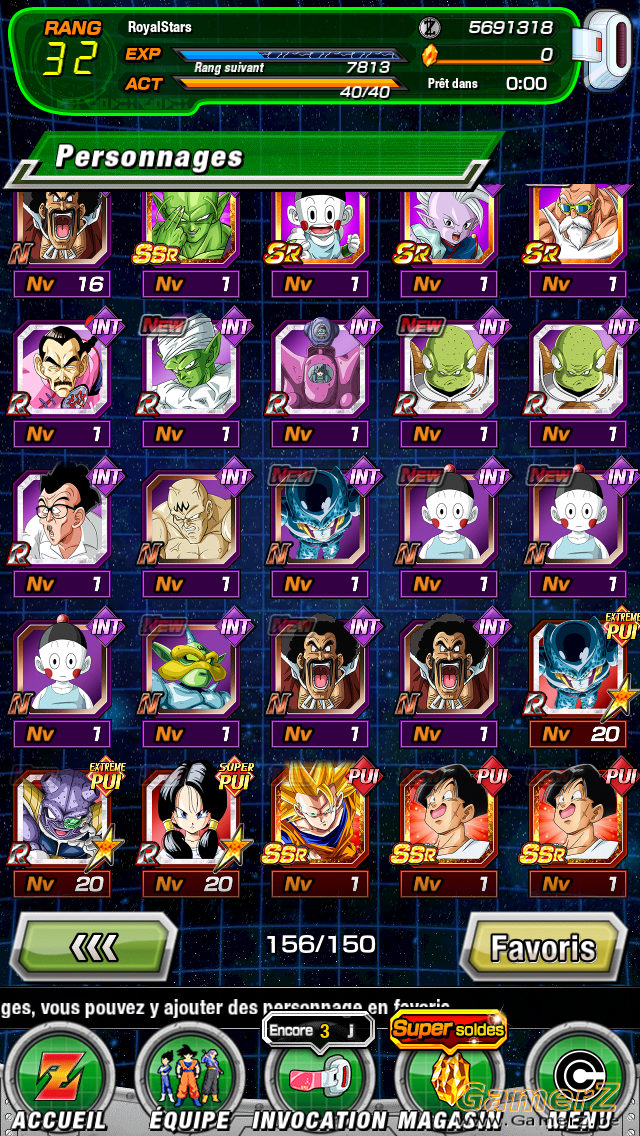640x1136 pixels.
Task: Open the Favoris list
Action: pyautogui.click(x=544, y=946)
